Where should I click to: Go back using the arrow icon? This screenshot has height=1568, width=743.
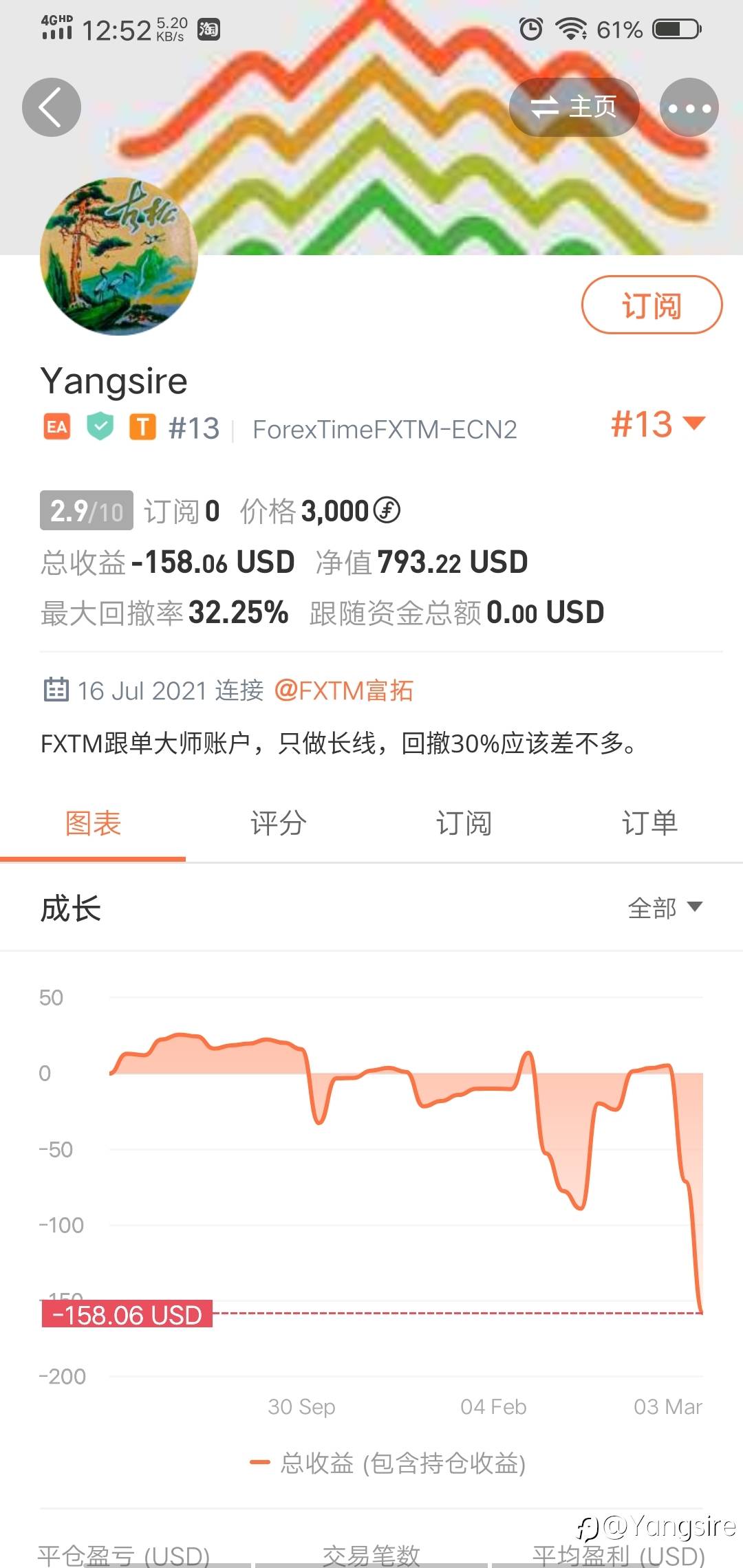coord(52,107)
